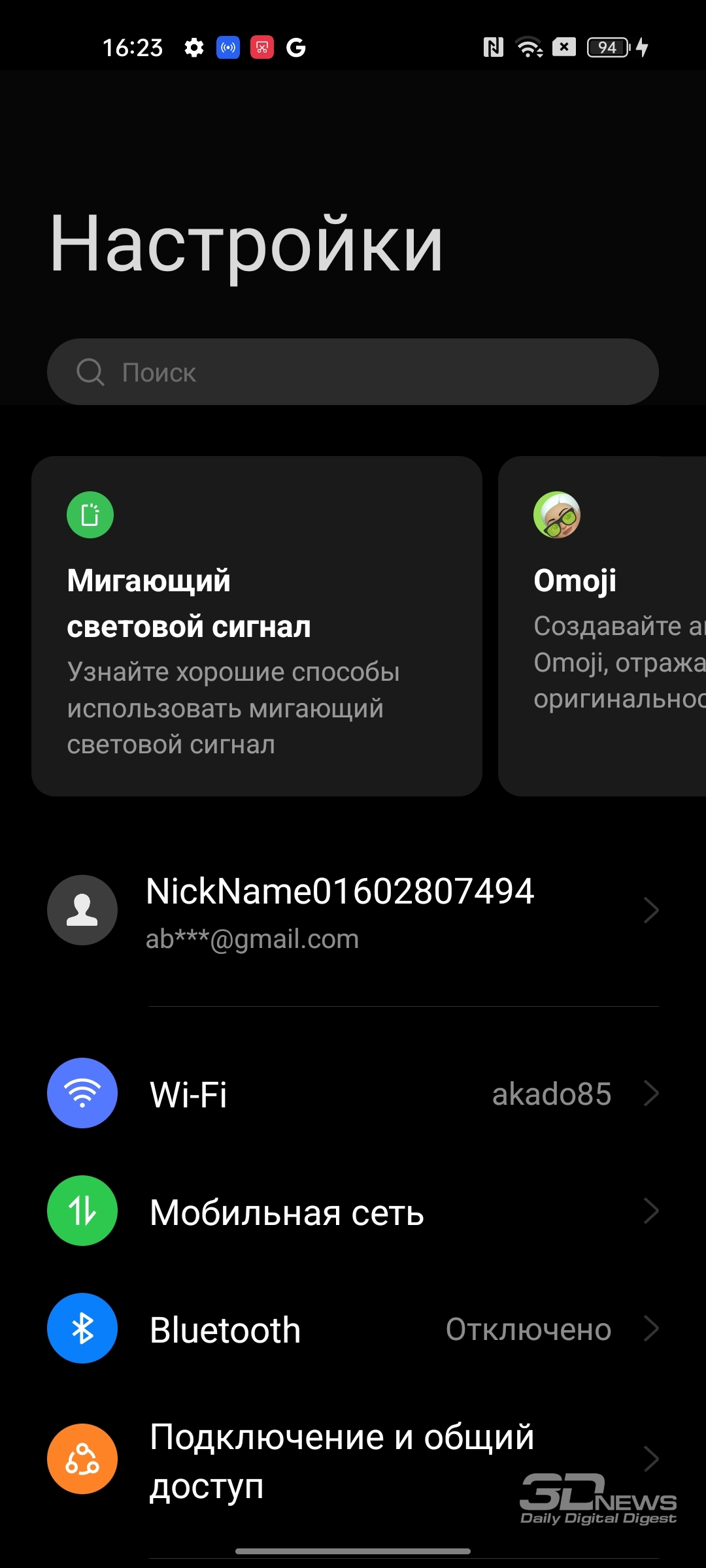Tap the Поиск search field
The width and height of the screenshot is (706, 1568).
(353, 372)
